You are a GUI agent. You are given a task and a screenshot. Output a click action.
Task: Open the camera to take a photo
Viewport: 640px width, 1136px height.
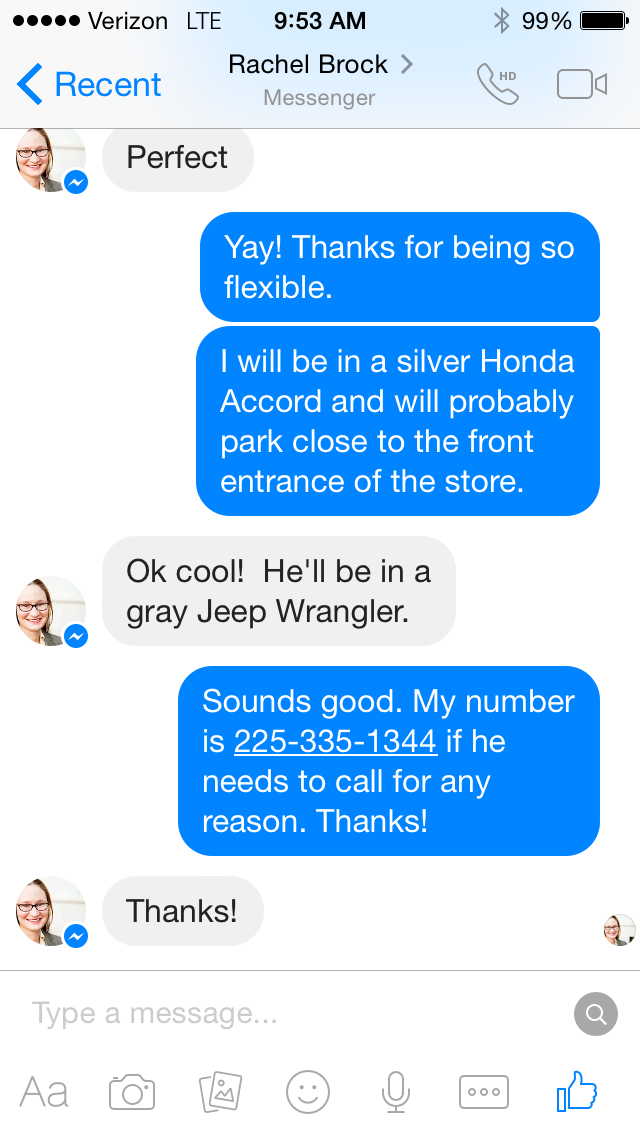(132, 1092)
